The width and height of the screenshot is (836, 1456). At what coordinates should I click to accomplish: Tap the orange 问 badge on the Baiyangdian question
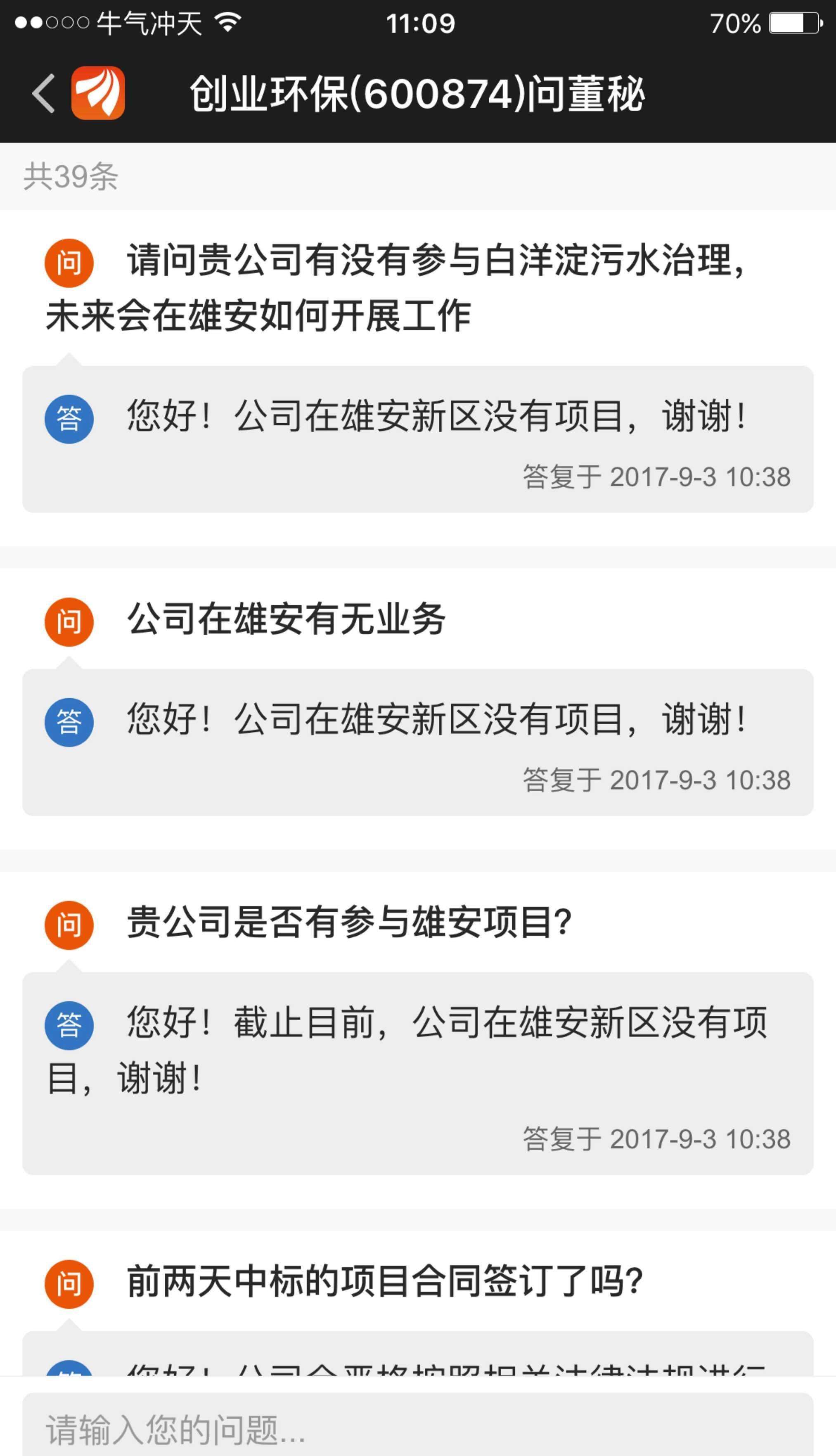pyautogui.click(x=69, y=261)
